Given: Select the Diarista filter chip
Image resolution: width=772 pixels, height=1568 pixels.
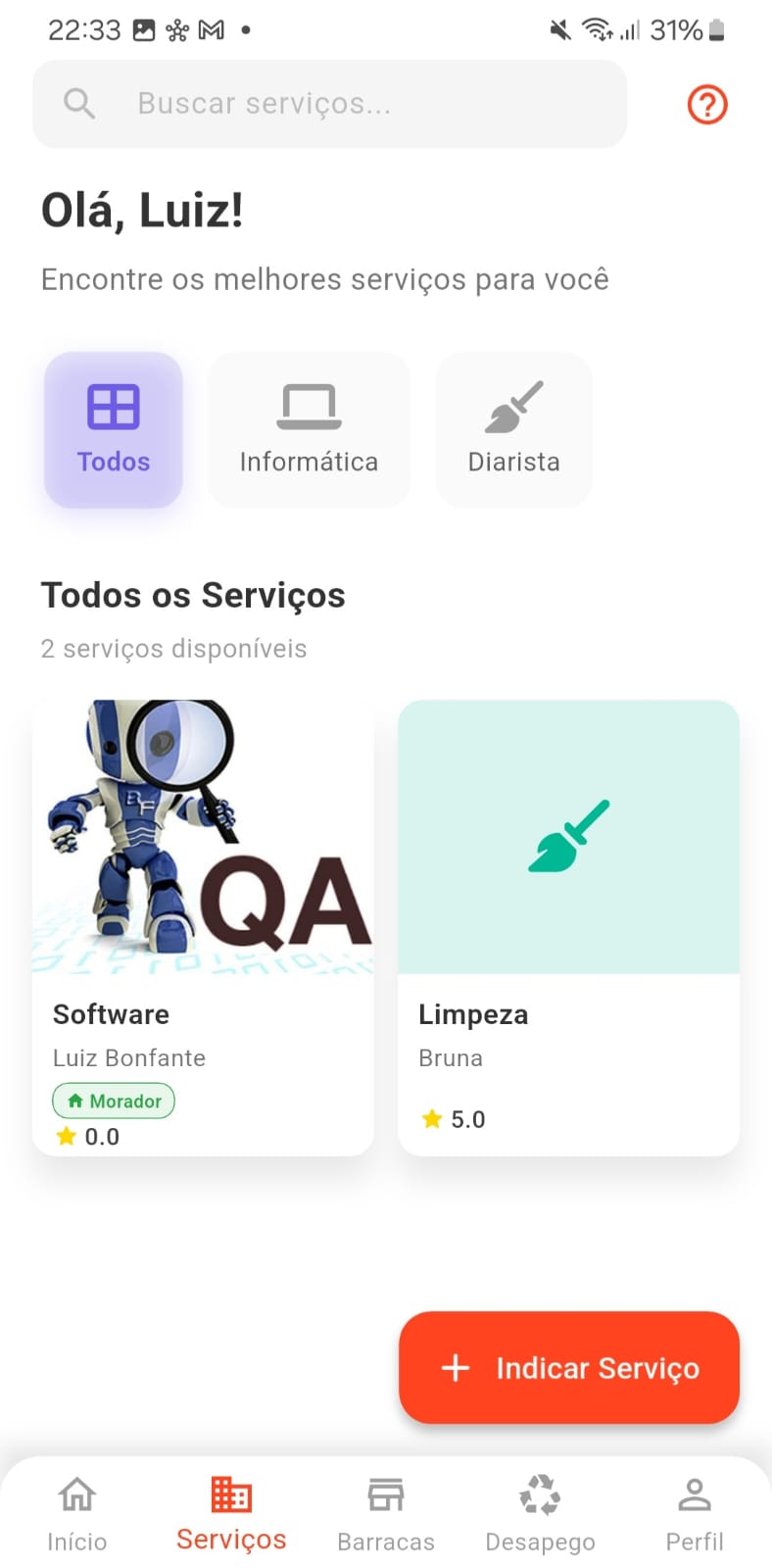Looking at the screenshot, I should tap(513, 429).
